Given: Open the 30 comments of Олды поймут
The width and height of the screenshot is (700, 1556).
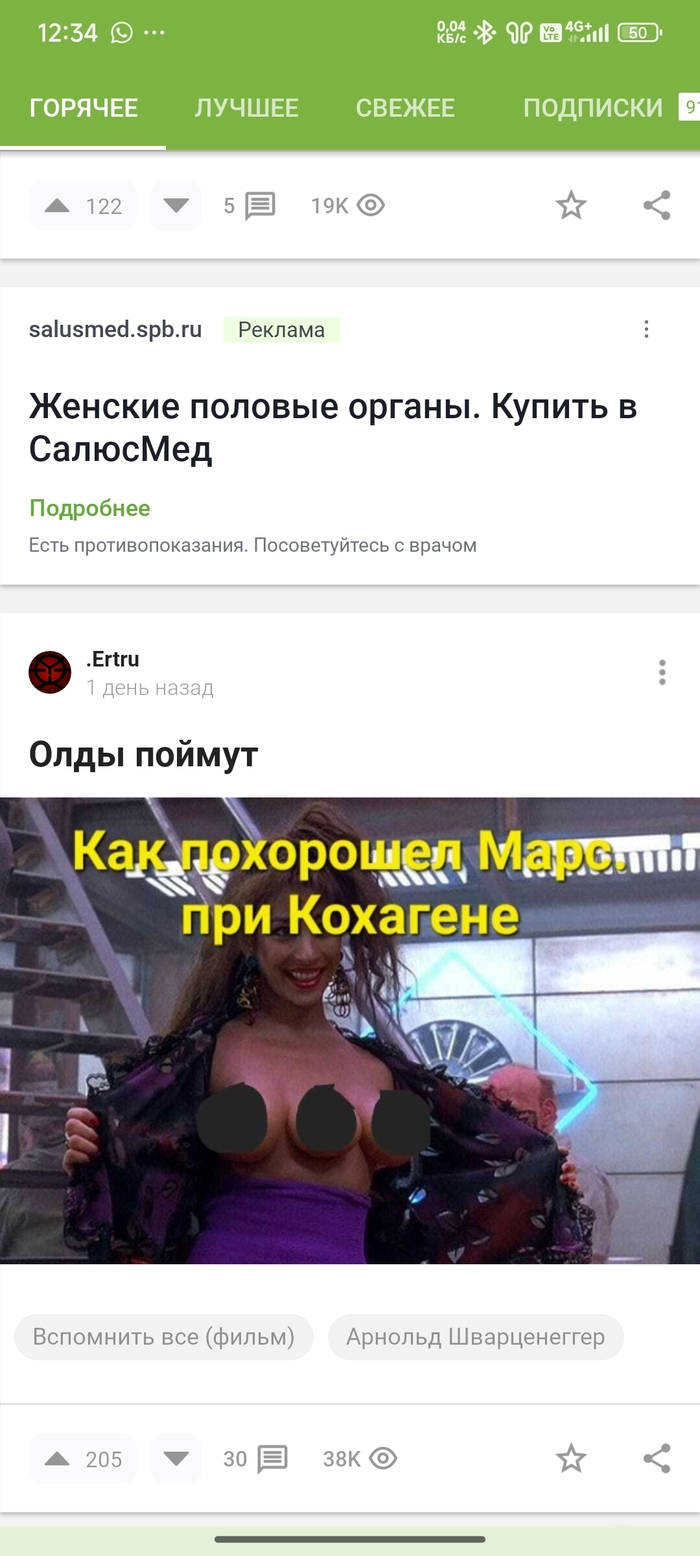Looking at the screenshot, I should point(256,1459).
